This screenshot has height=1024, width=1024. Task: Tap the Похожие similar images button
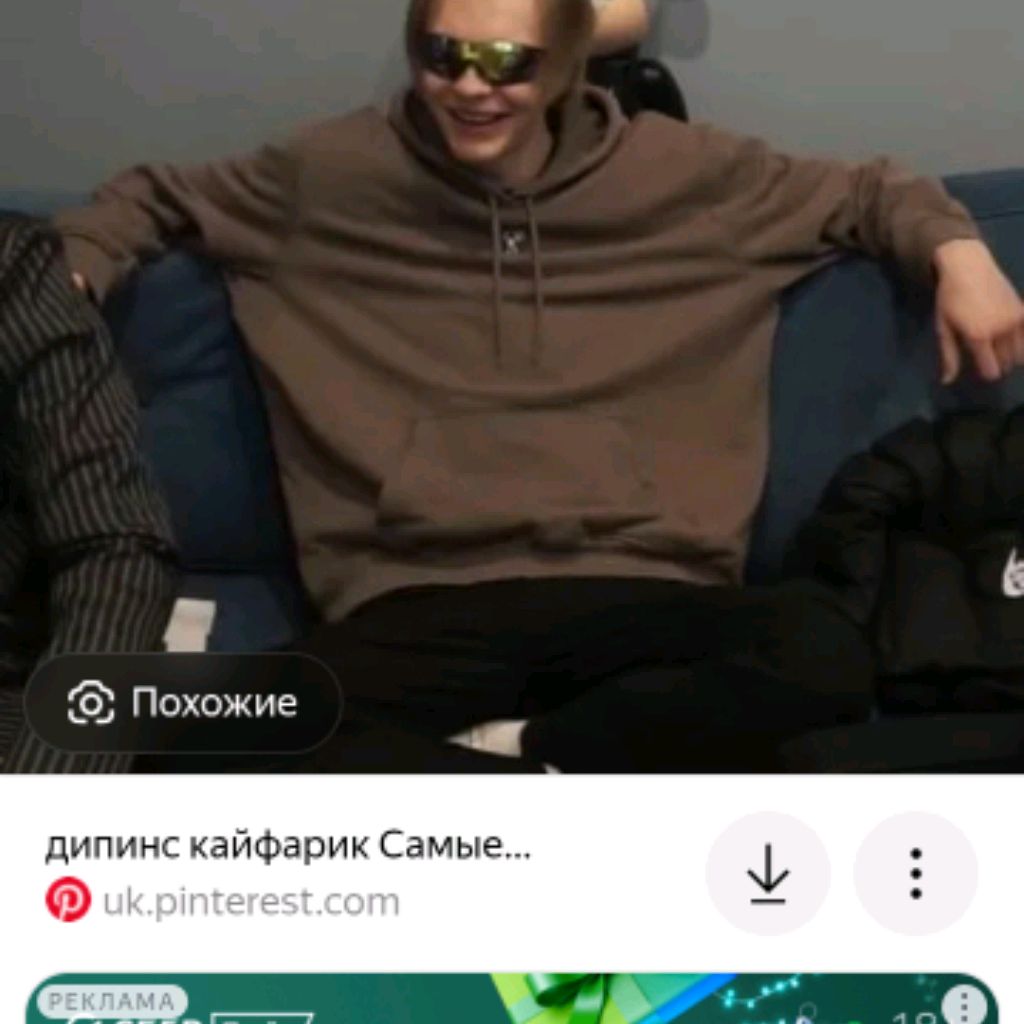(183, 703)
